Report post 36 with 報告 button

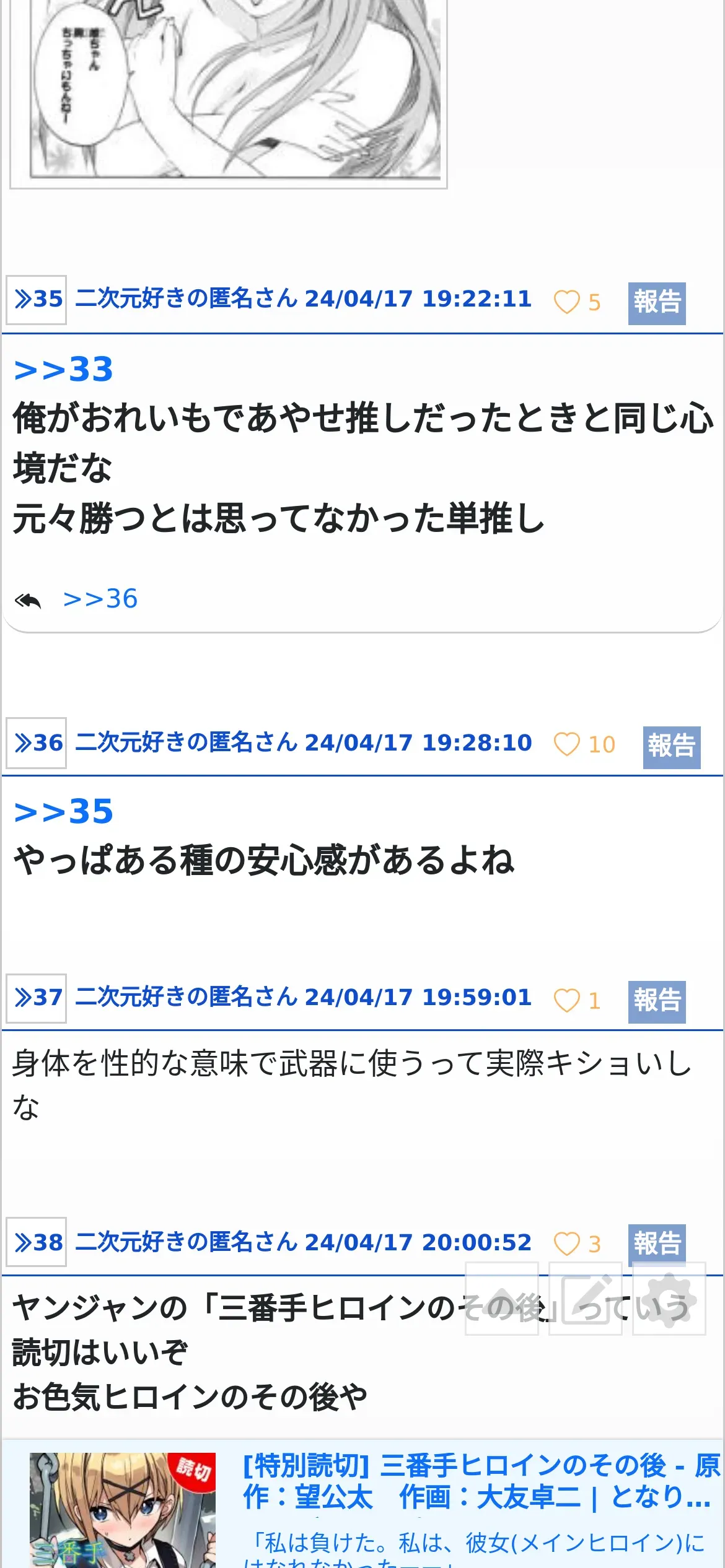[x=671, y=746]
